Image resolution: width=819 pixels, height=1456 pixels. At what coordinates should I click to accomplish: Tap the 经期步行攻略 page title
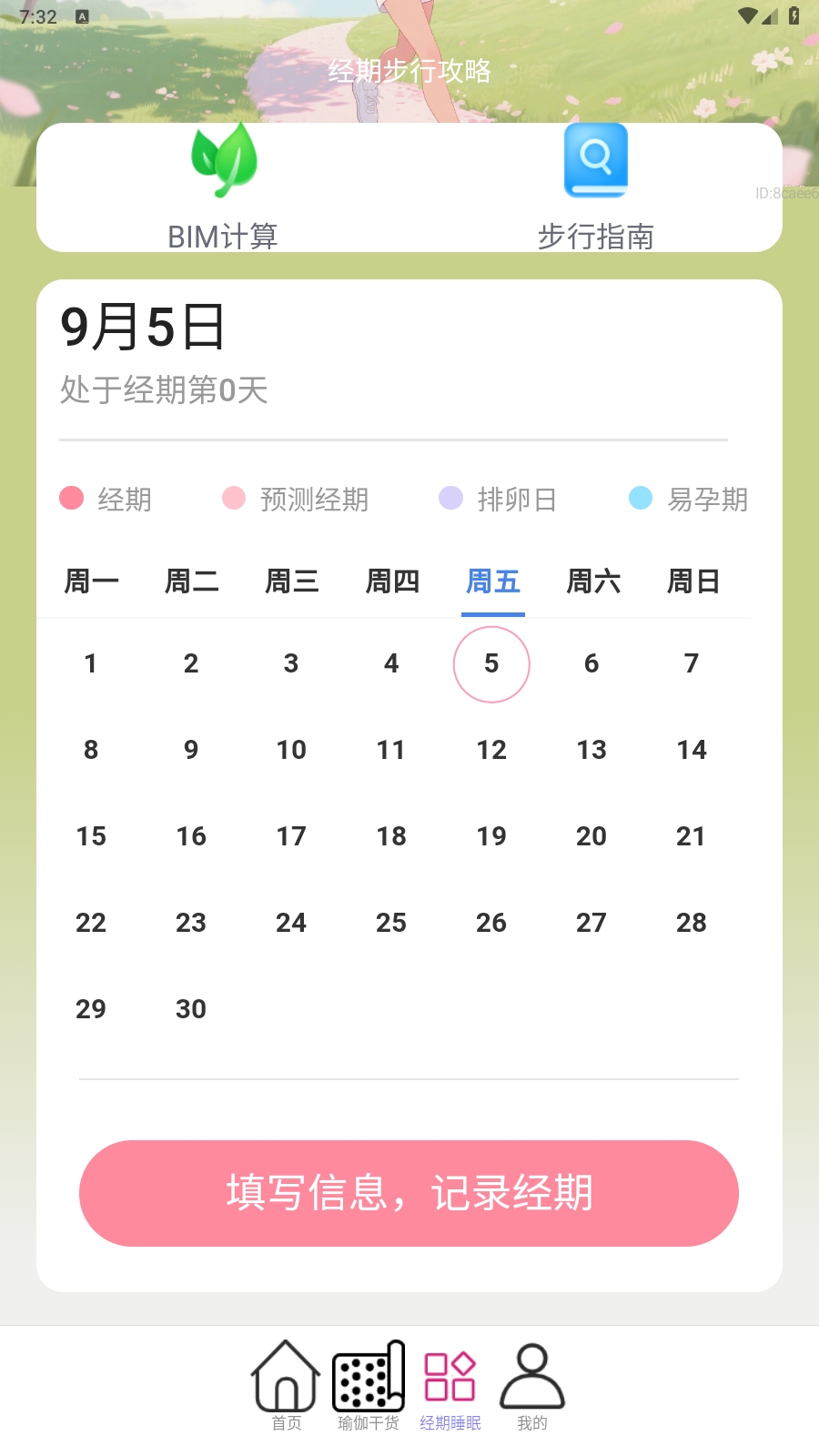409,68
